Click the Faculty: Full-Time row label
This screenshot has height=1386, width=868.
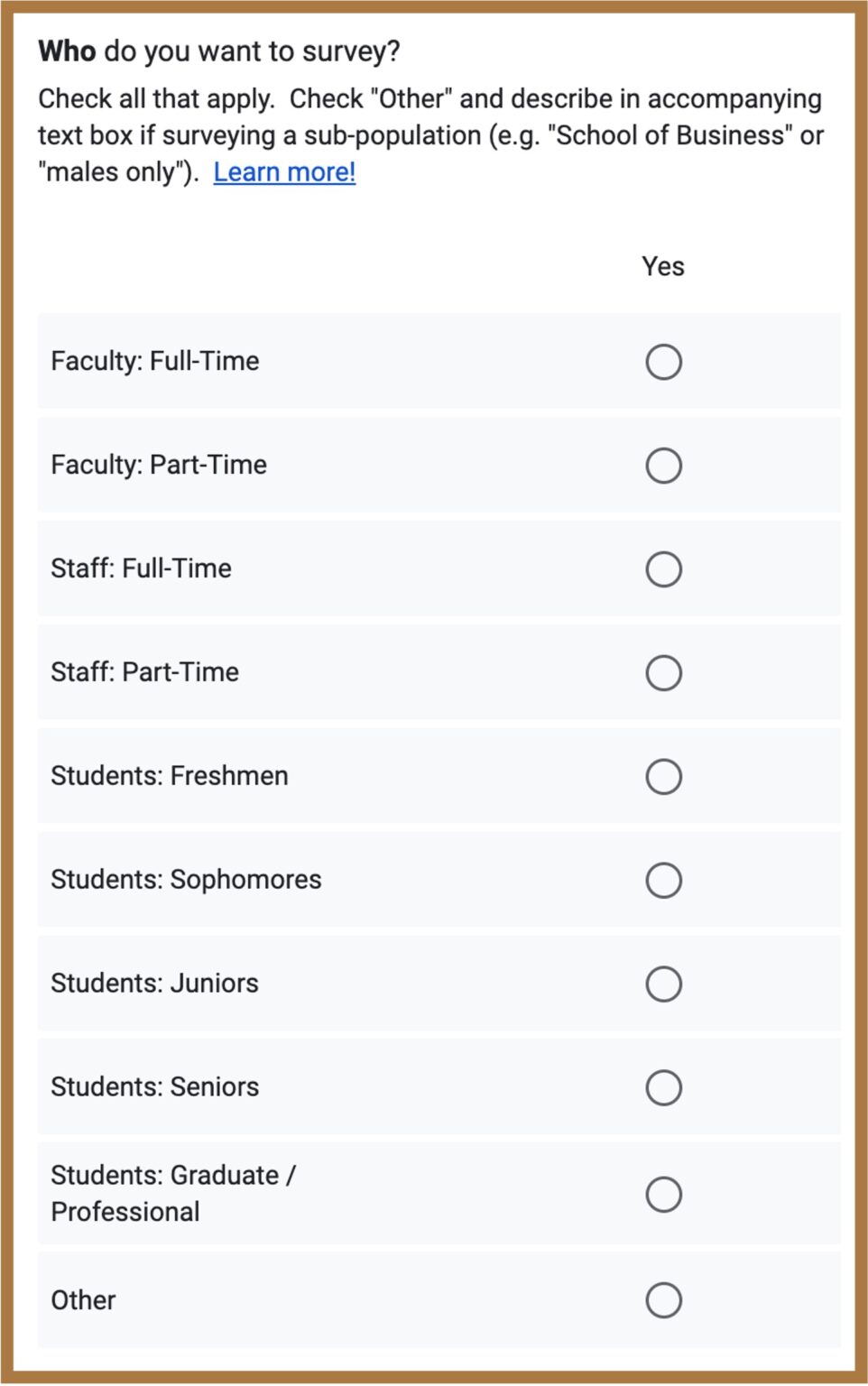[x=154, y=360]
